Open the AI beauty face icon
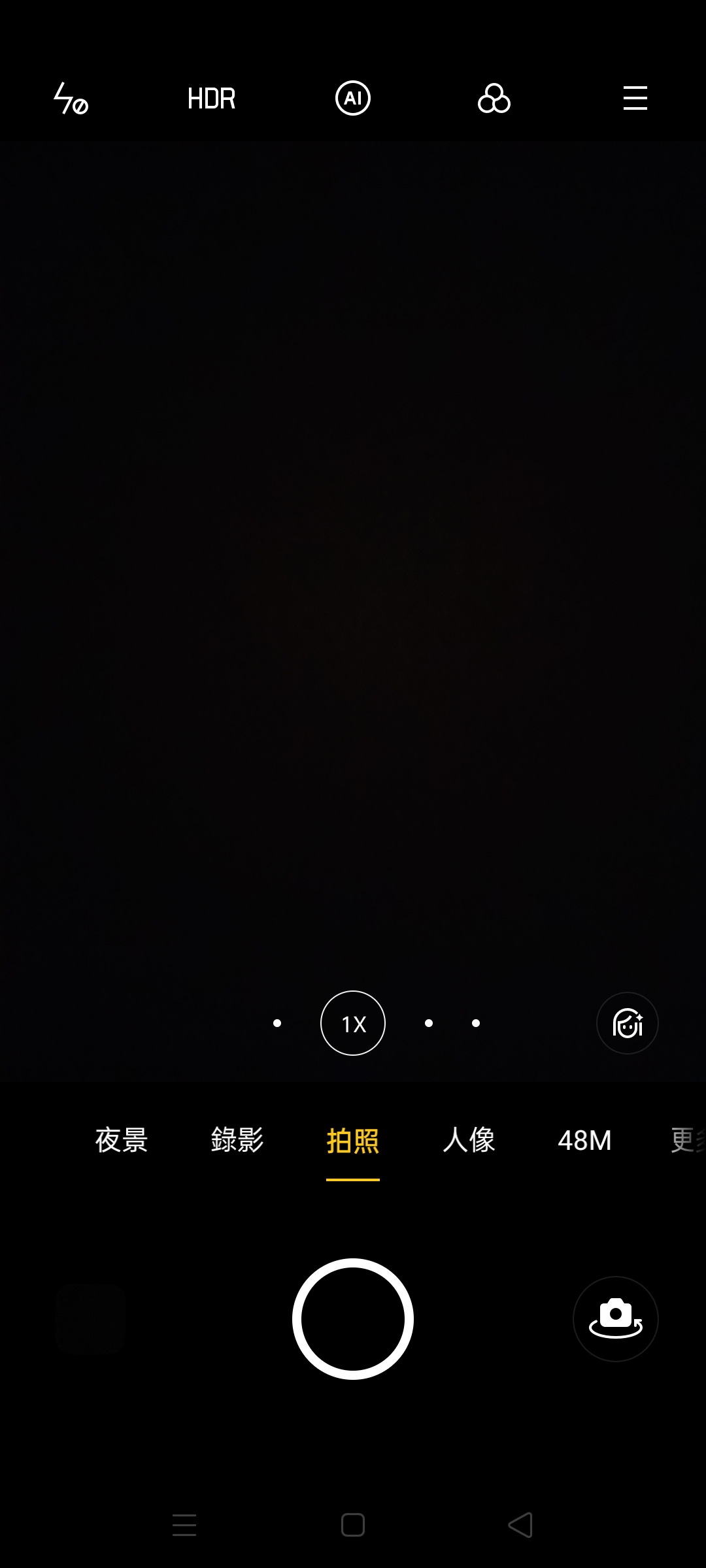The height and width of the screenshot is (1568, 706). [x=627, y=1023]
